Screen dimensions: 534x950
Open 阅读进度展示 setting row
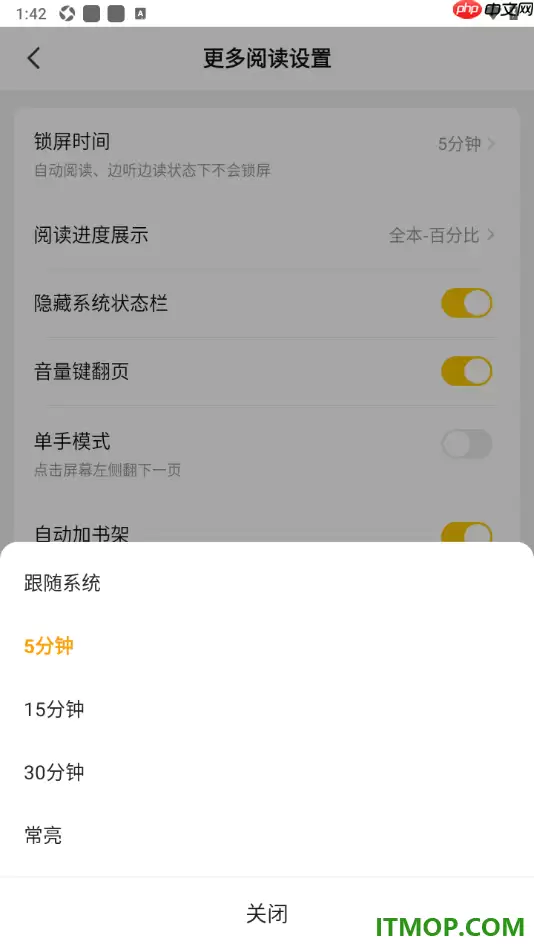pos(267,235)
